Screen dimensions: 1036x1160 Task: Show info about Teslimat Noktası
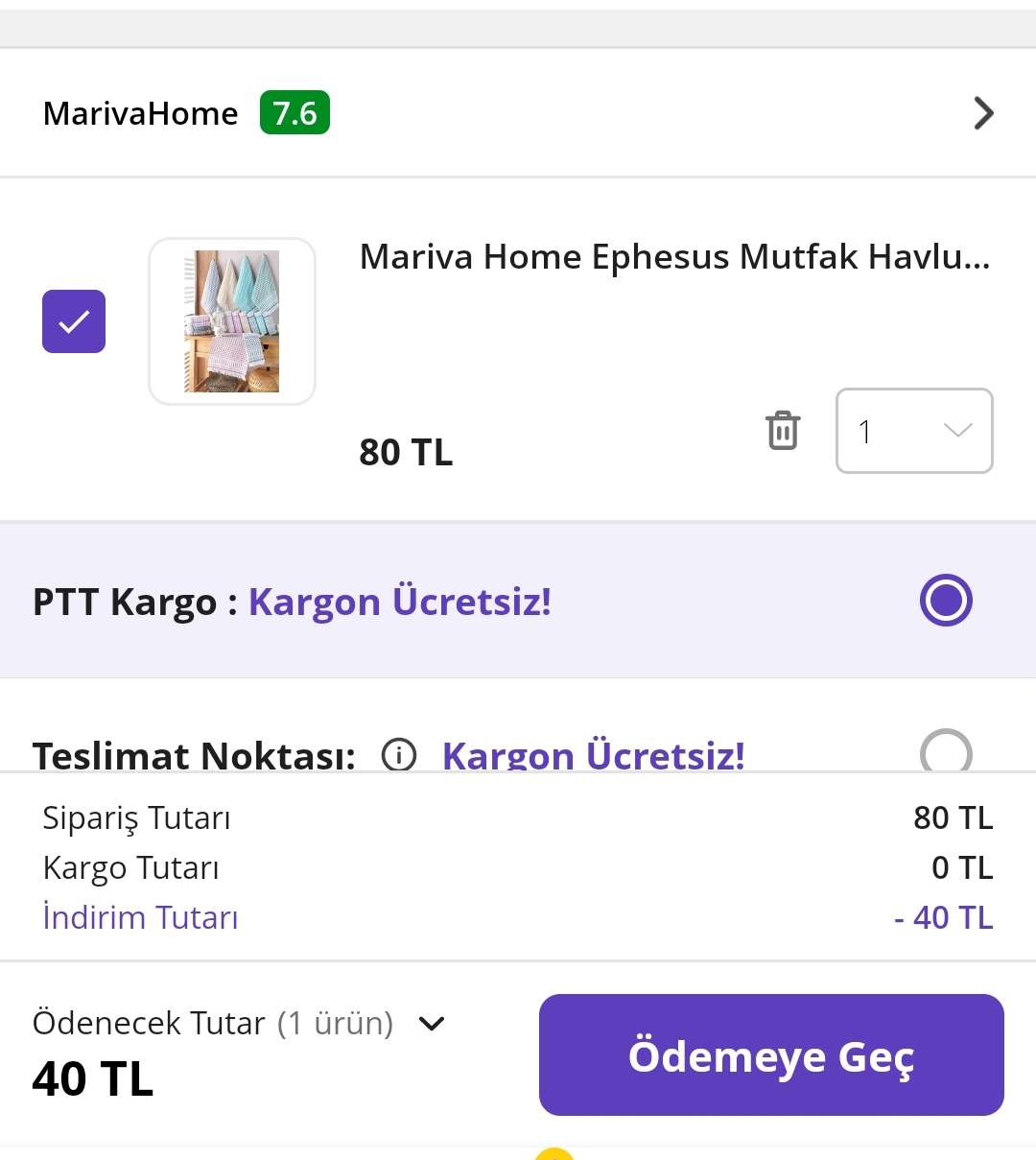(x=399, y=755)
